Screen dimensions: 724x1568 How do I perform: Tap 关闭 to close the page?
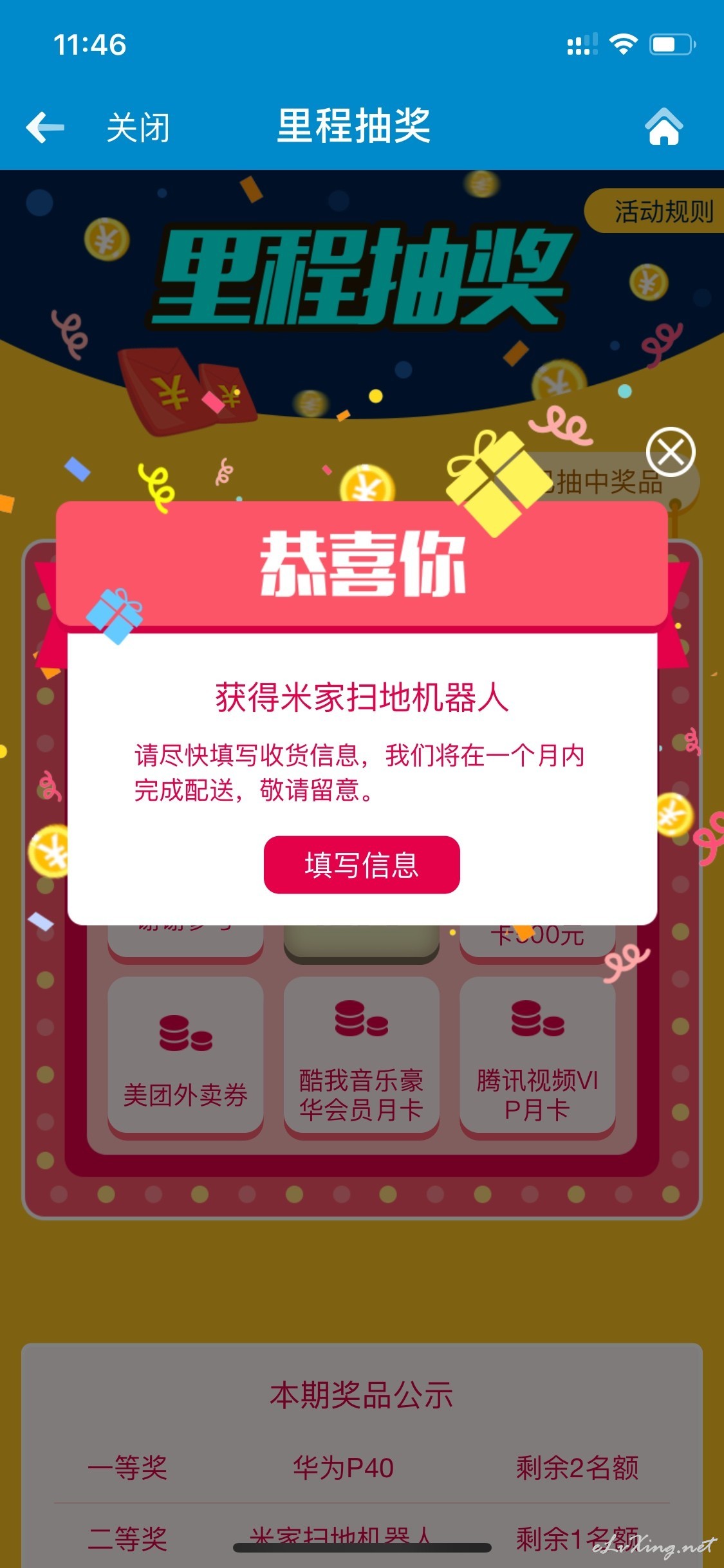click(138, 127)
